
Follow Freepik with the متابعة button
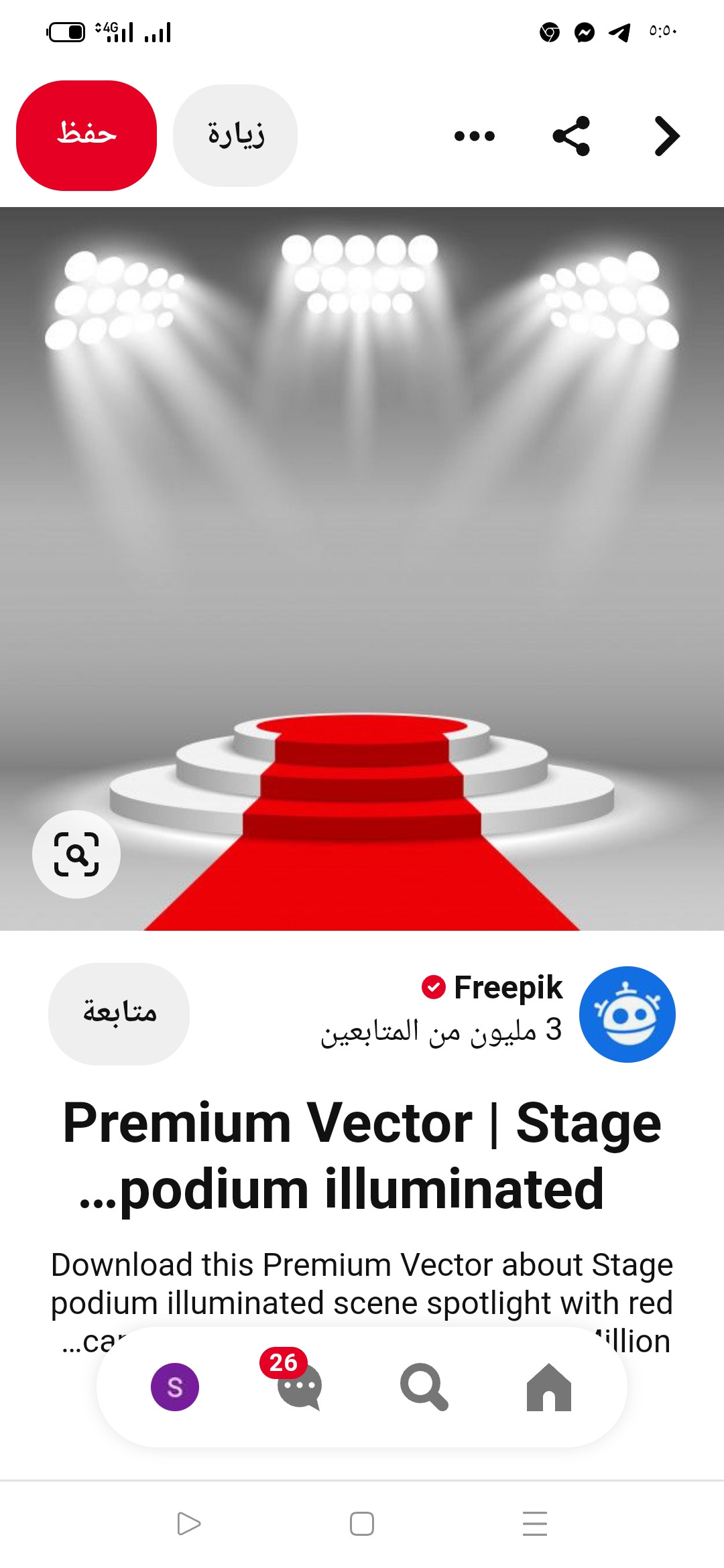119,1013
